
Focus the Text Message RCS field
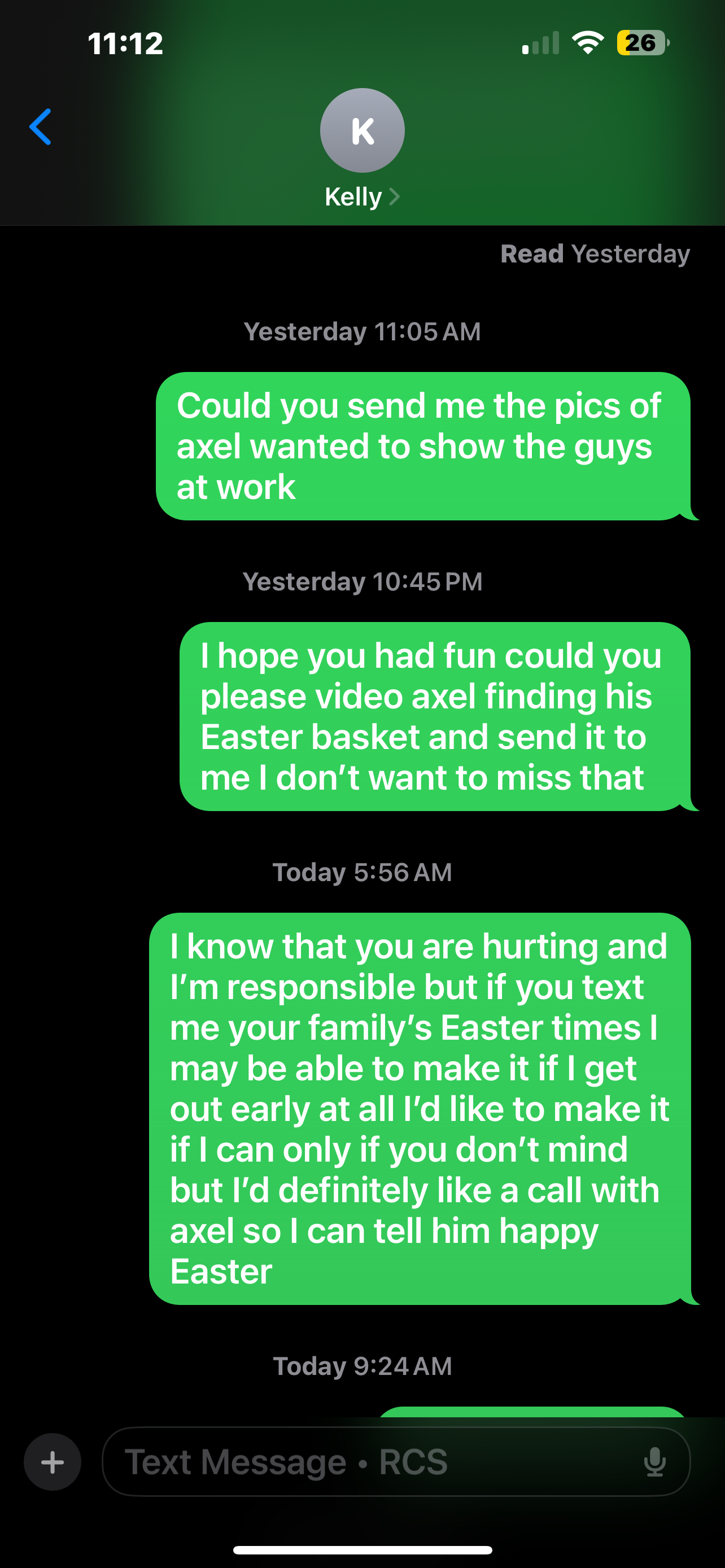[365, 1461]
